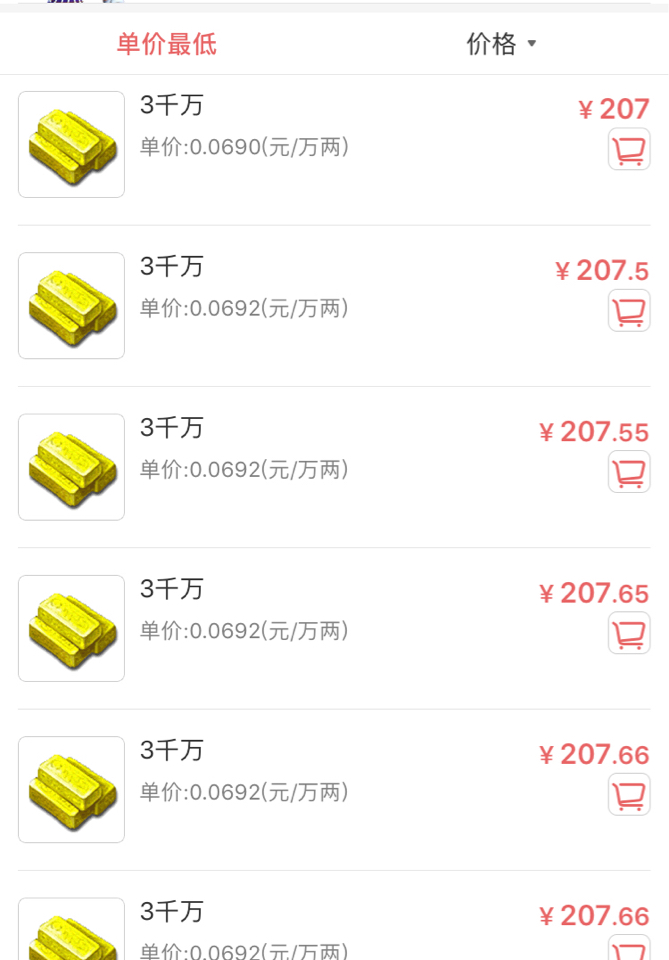Add the ¥207.65 listing to cart
The width and height of the screenshot is (669, 960).
pyautogui.click(x=629, y=633)
